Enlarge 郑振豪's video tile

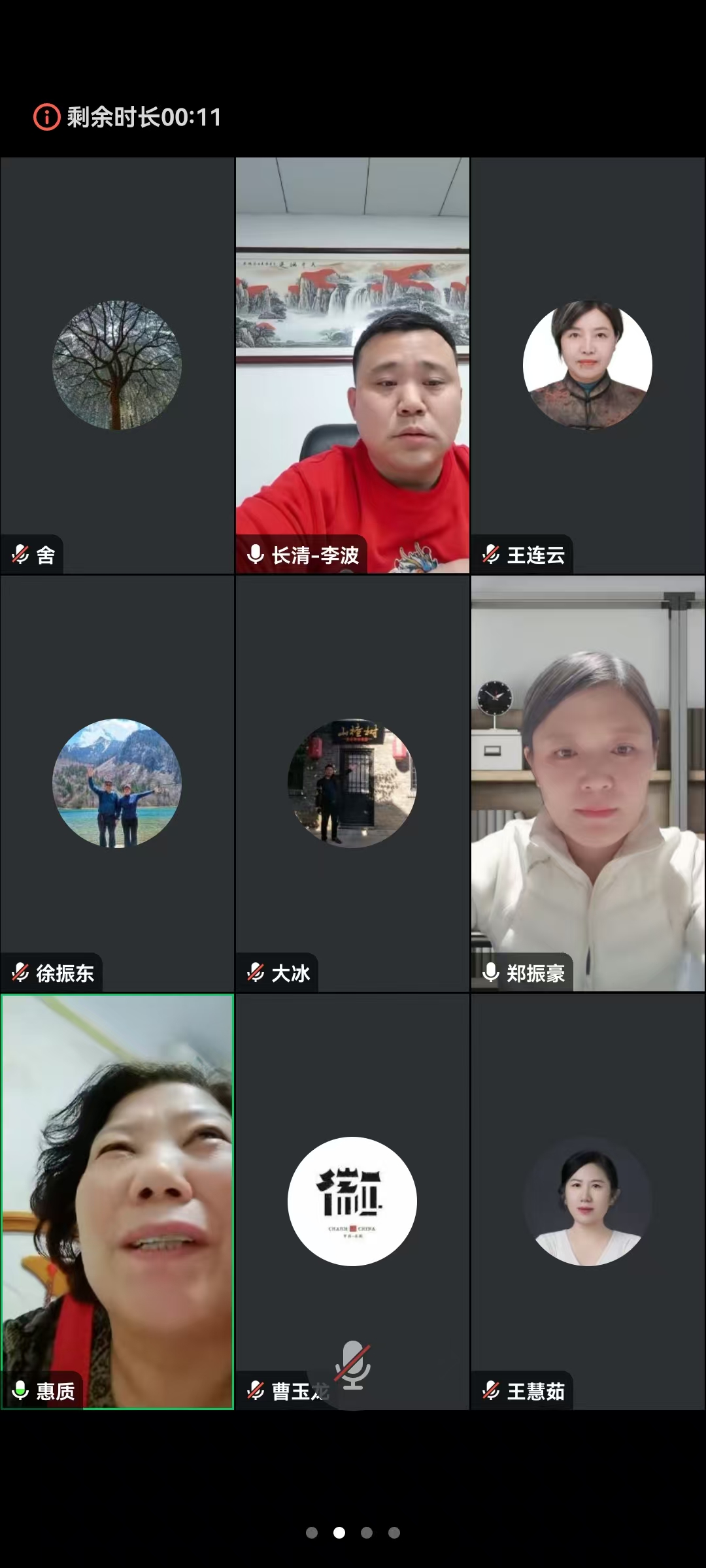click(588, 783)
